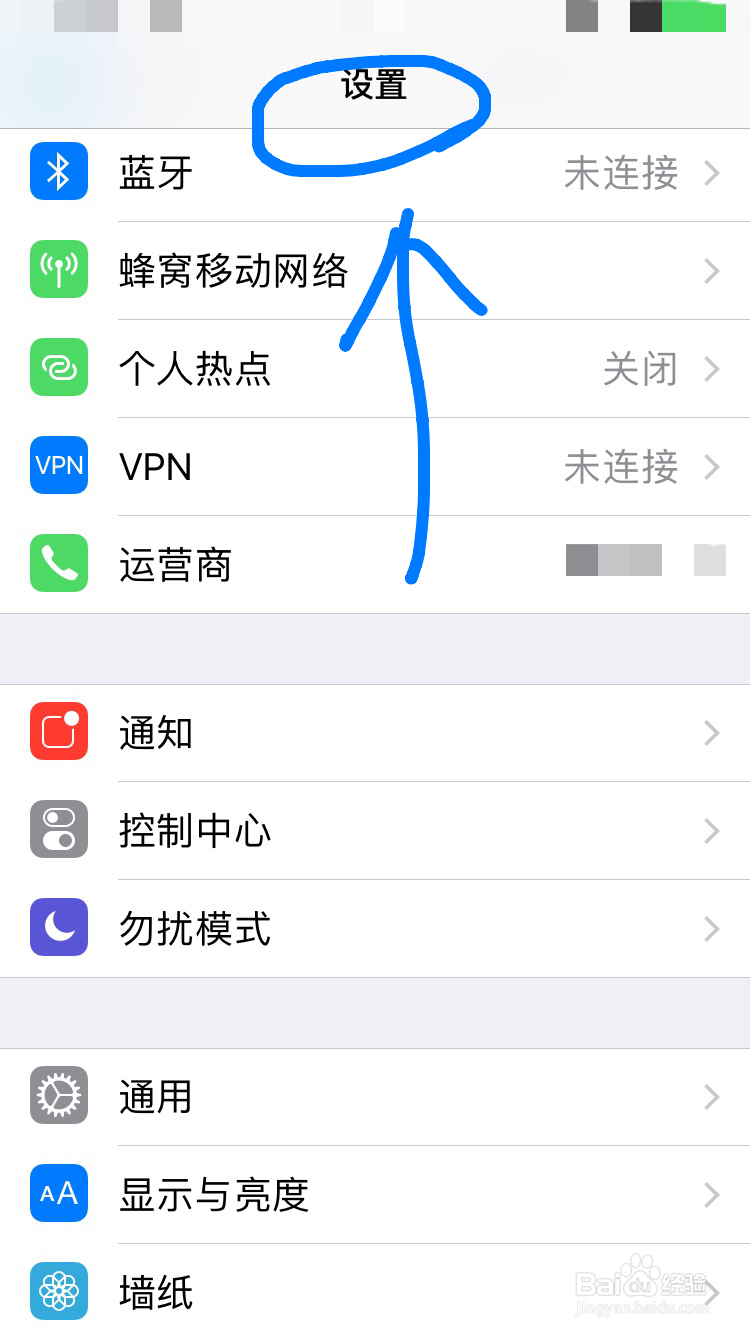Tap the green cellular network icon
The width and height of the screenshot is (750, 1334).
point(58,270)
